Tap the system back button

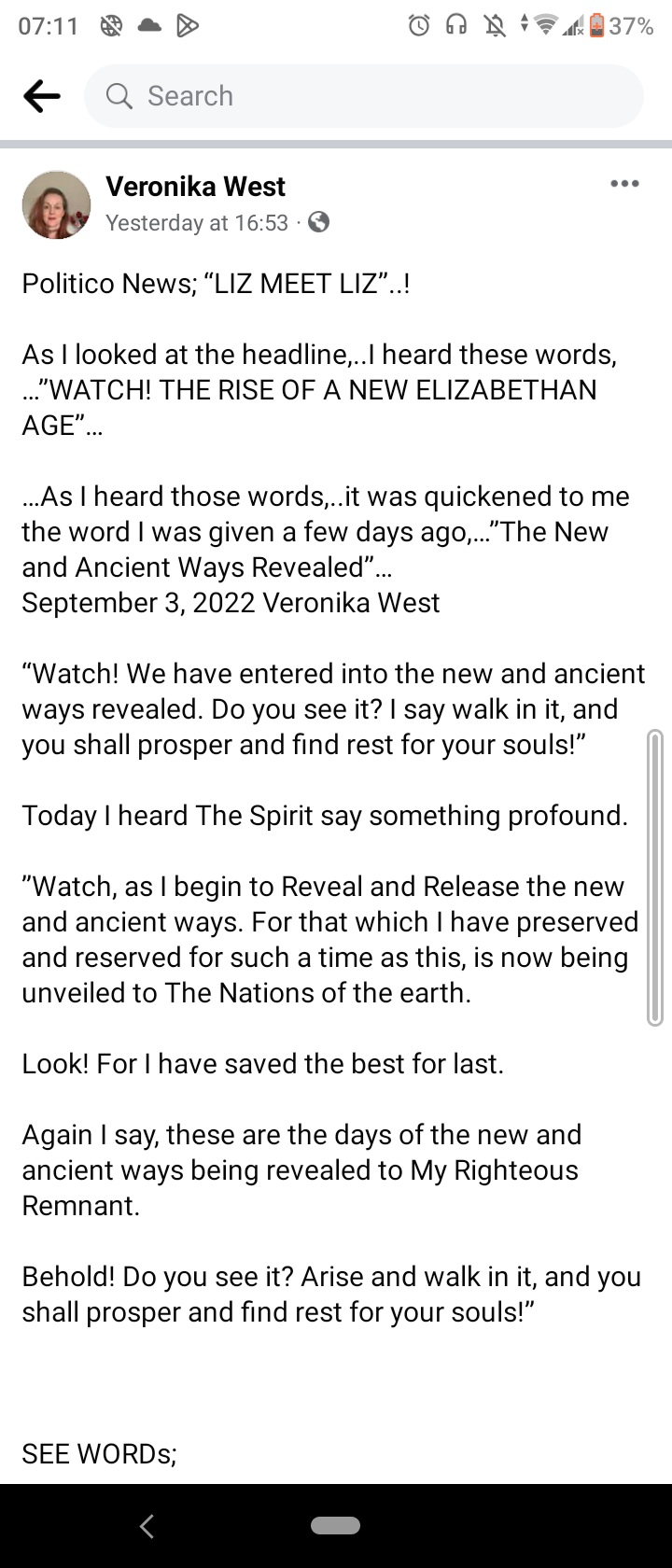(147, 1526)
